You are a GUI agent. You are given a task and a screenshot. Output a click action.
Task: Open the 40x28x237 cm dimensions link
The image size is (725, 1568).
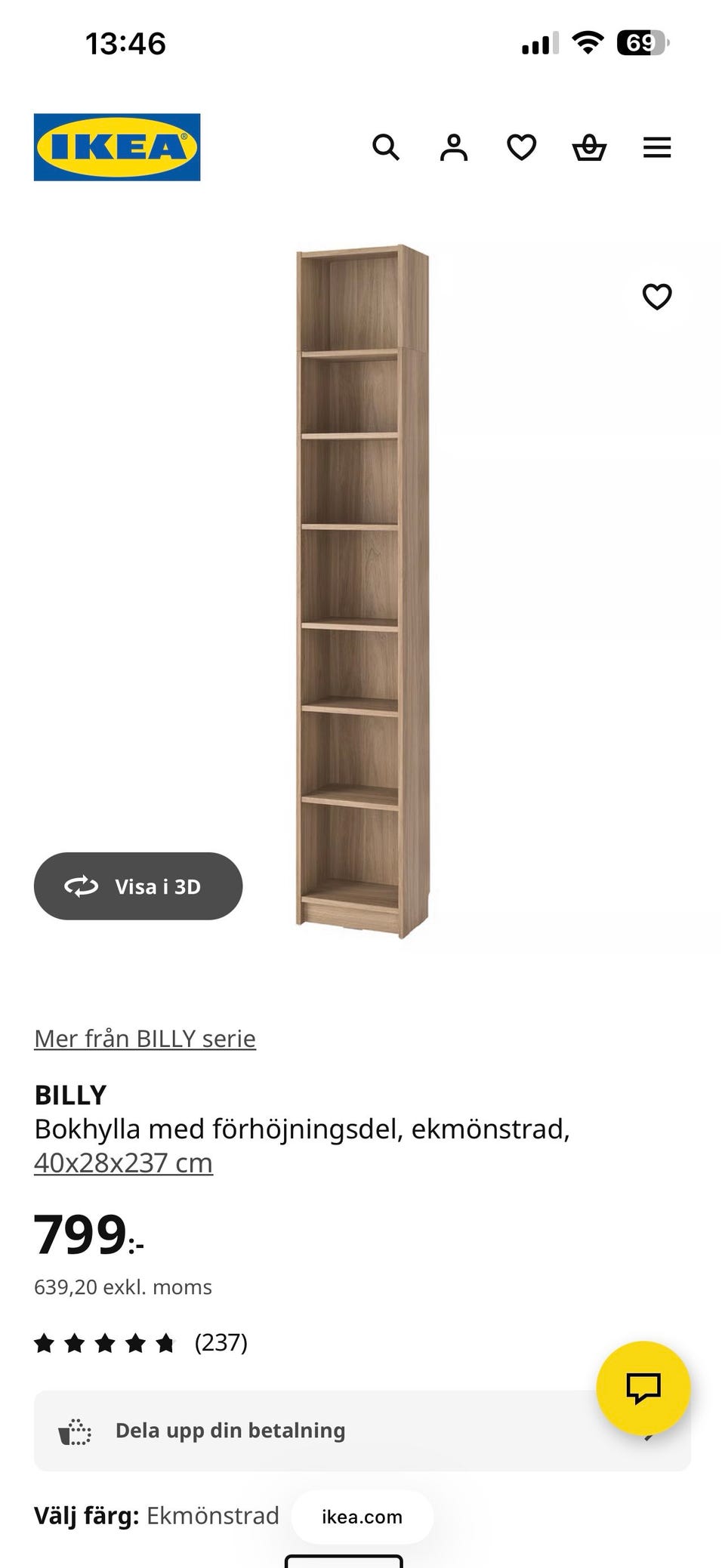122,1163
